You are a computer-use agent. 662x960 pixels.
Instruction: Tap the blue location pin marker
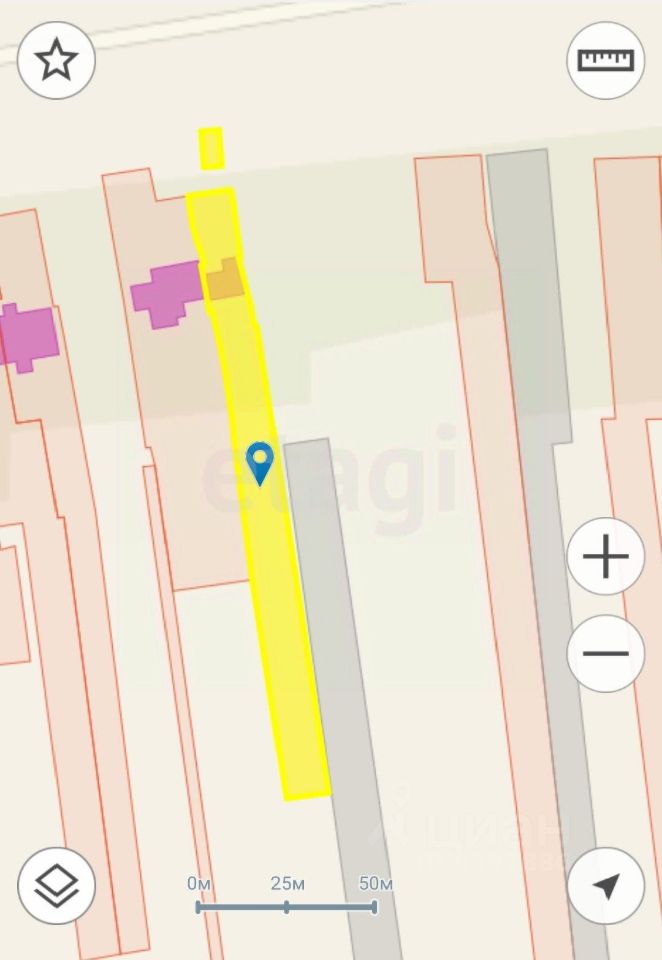click(x=260, y=463)
